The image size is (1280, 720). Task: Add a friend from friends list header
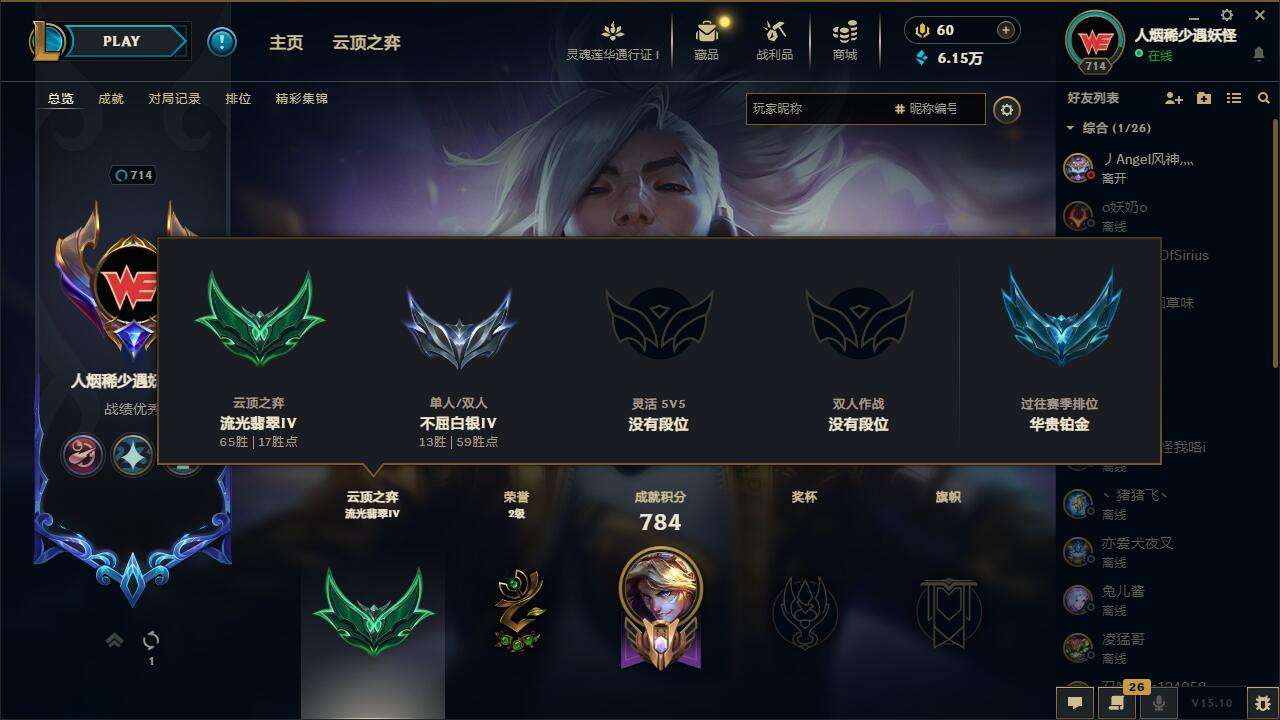(x=1174, y=98)
